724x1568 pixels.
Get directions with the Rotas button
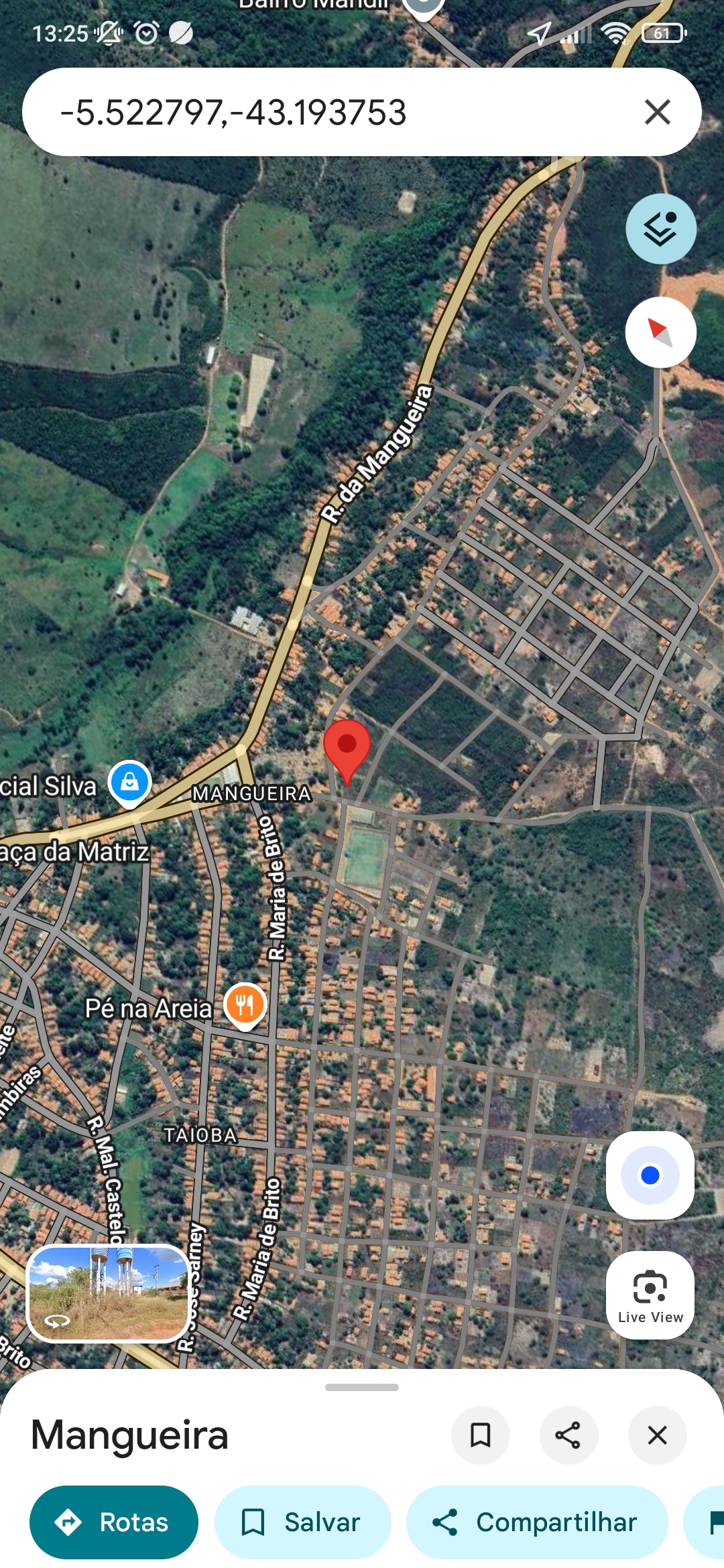(114, 1522)
